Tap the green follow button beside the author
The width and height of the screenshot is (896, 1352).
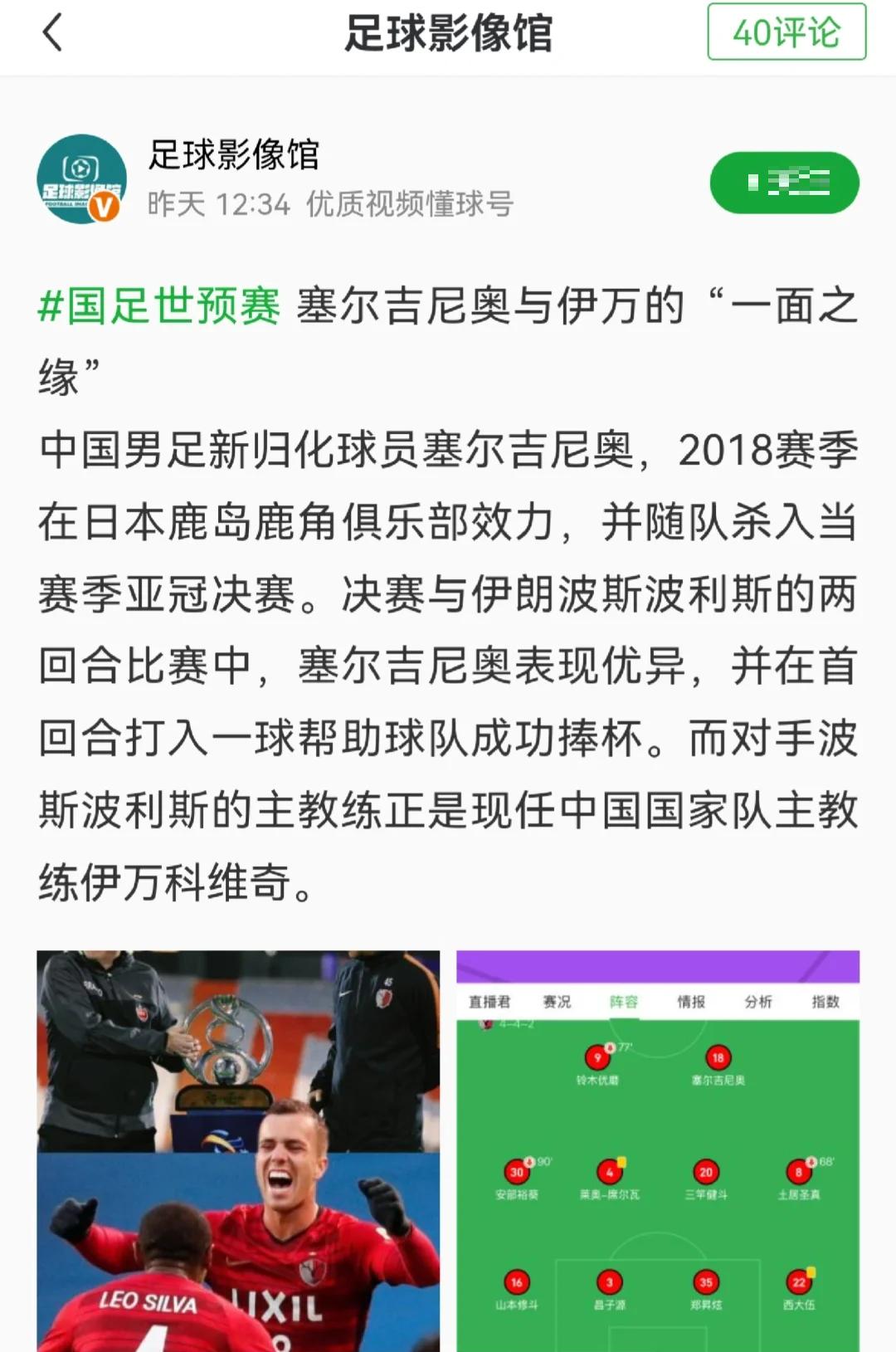pyautogui.click(x=783, y=183)
